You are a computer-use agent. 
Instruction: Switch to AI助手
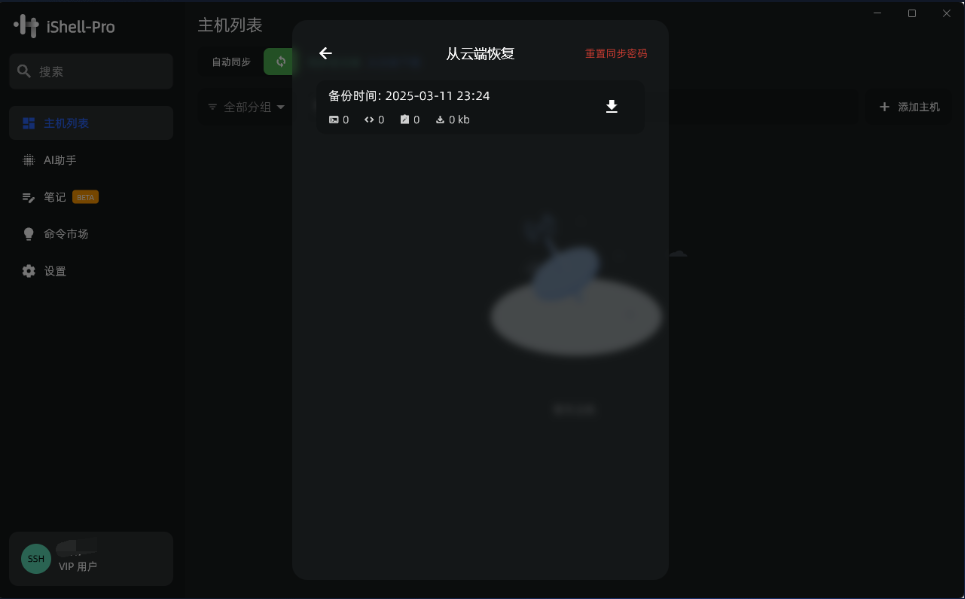point(60,160)
